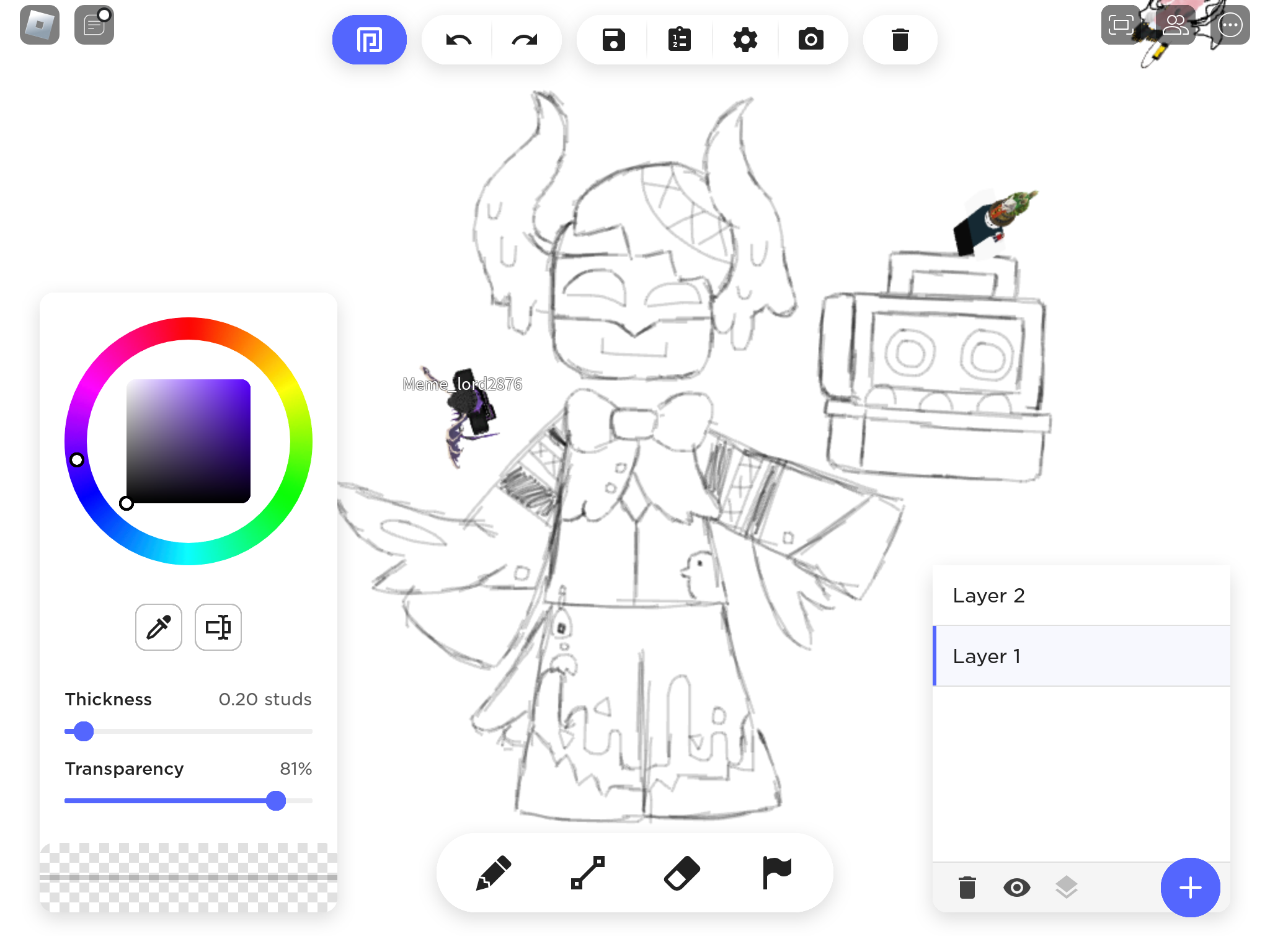1270x952 pixels.
Task: Select the line tool
Action: pyautogui.click(x=588, y=873)
